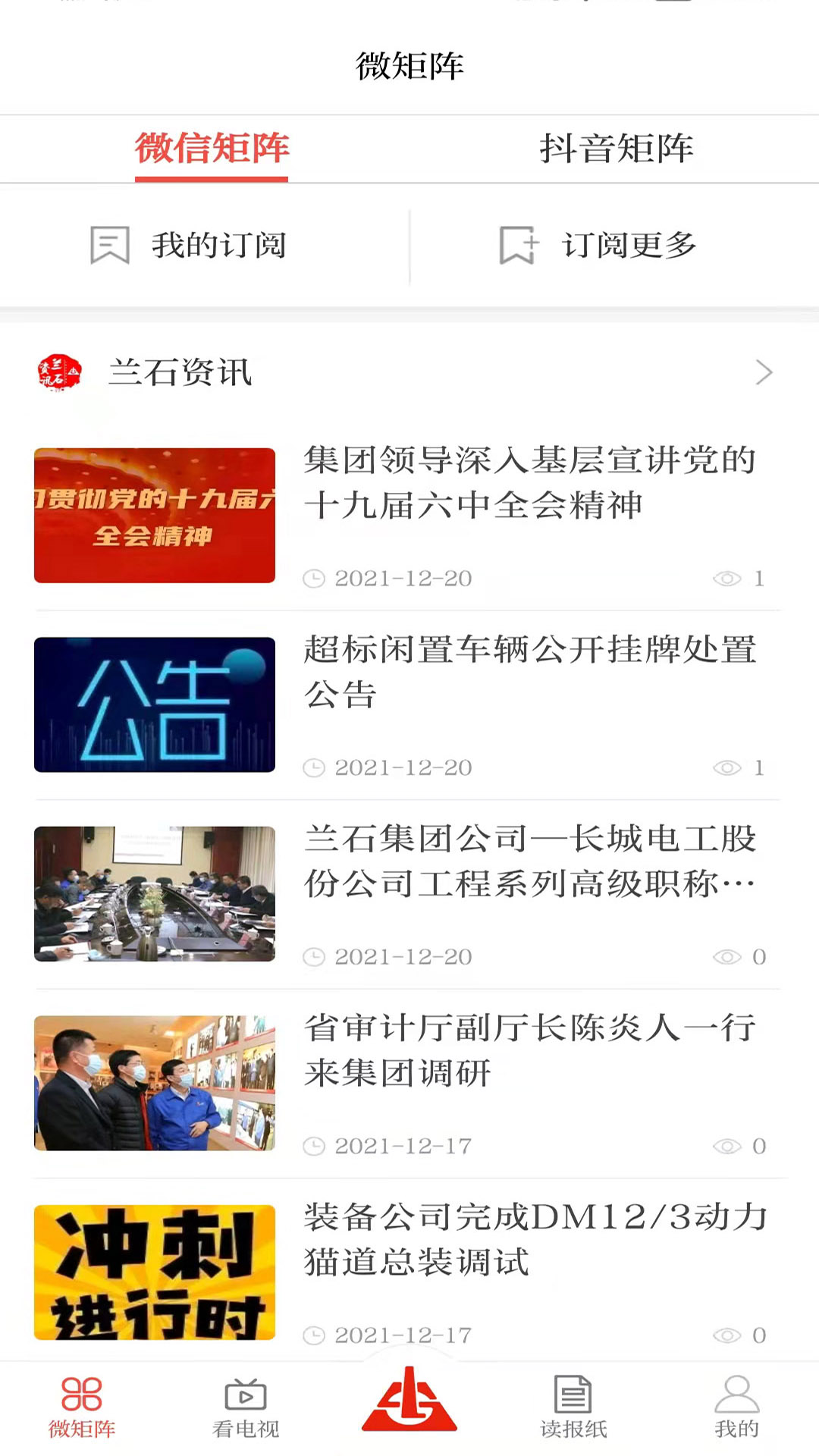Tap the 公告 blue article thumbnail
819x1456 pixels.
[x=155, y=704]
